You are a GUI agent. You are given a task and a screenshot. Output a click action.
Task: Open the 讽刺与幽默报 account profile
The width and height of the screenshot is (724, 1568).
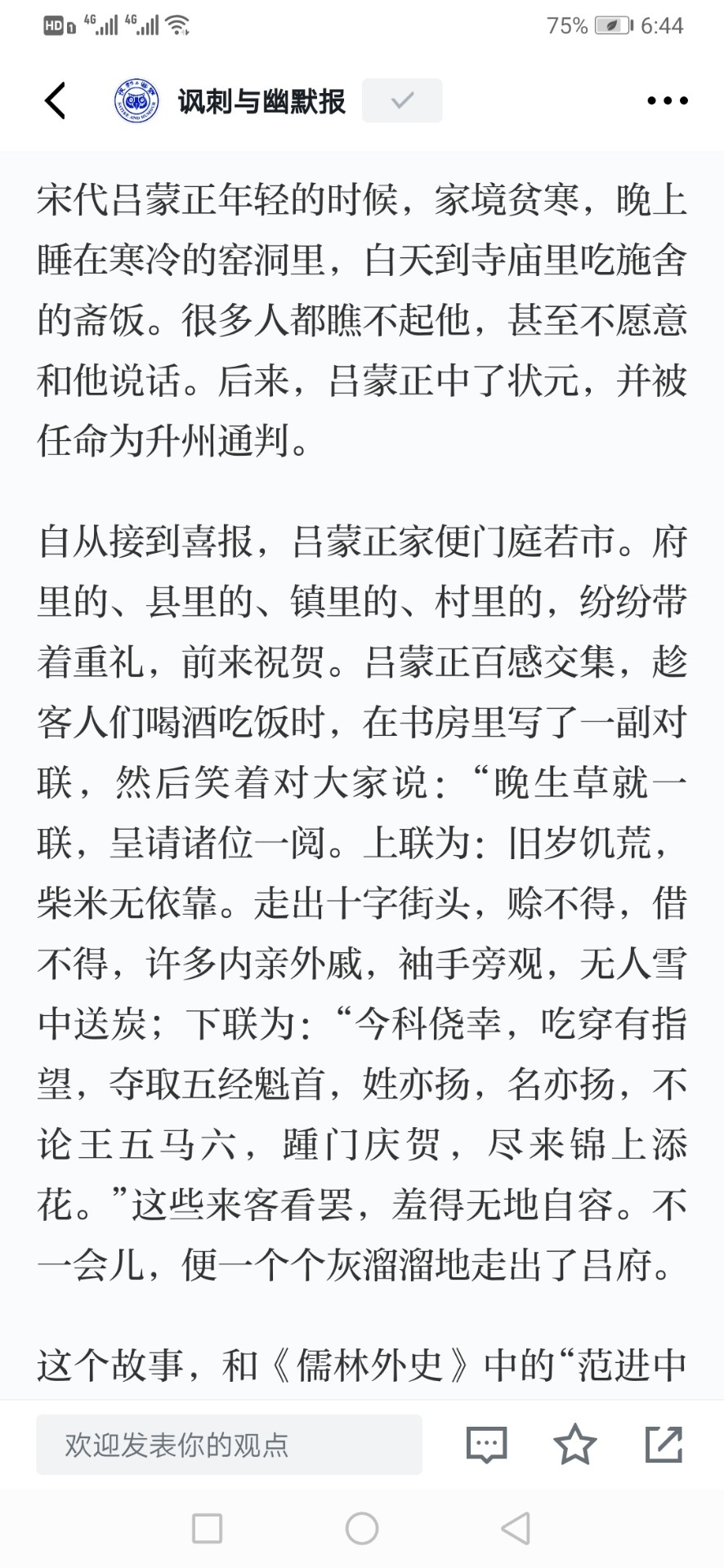(x=230, y=101)
